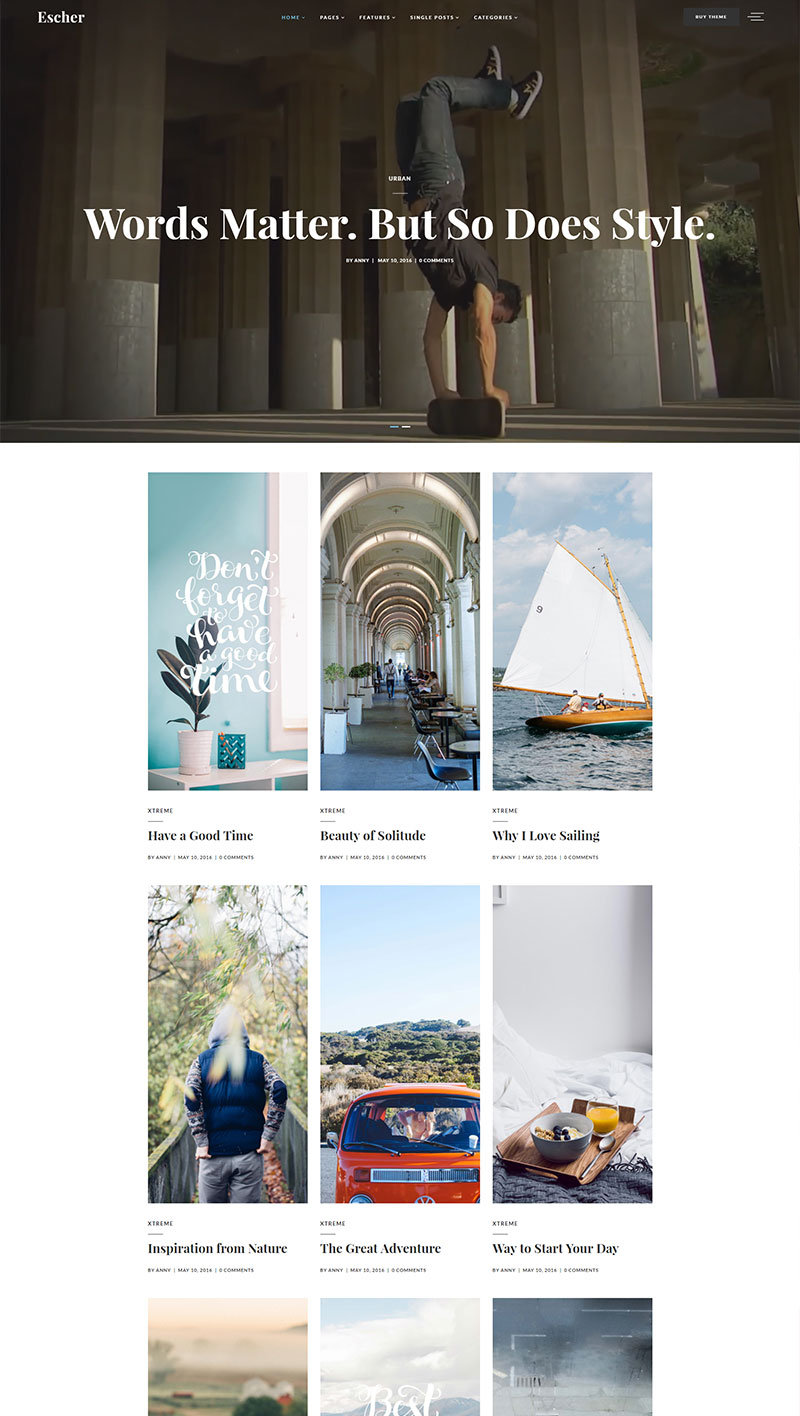Open The Great Adventure title link
This screenshot has width=800, height=1416.
380,1248
